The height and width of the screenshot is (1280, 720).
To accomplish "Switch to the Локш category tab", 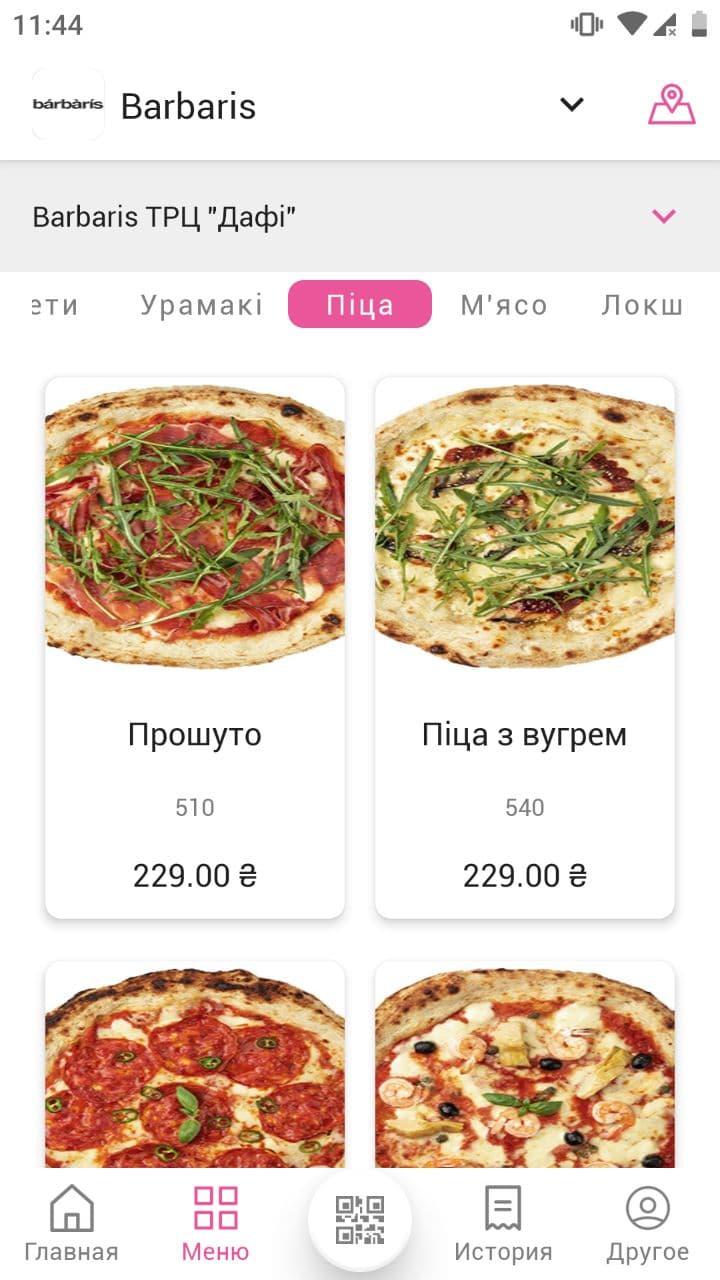I will point(642,305).
